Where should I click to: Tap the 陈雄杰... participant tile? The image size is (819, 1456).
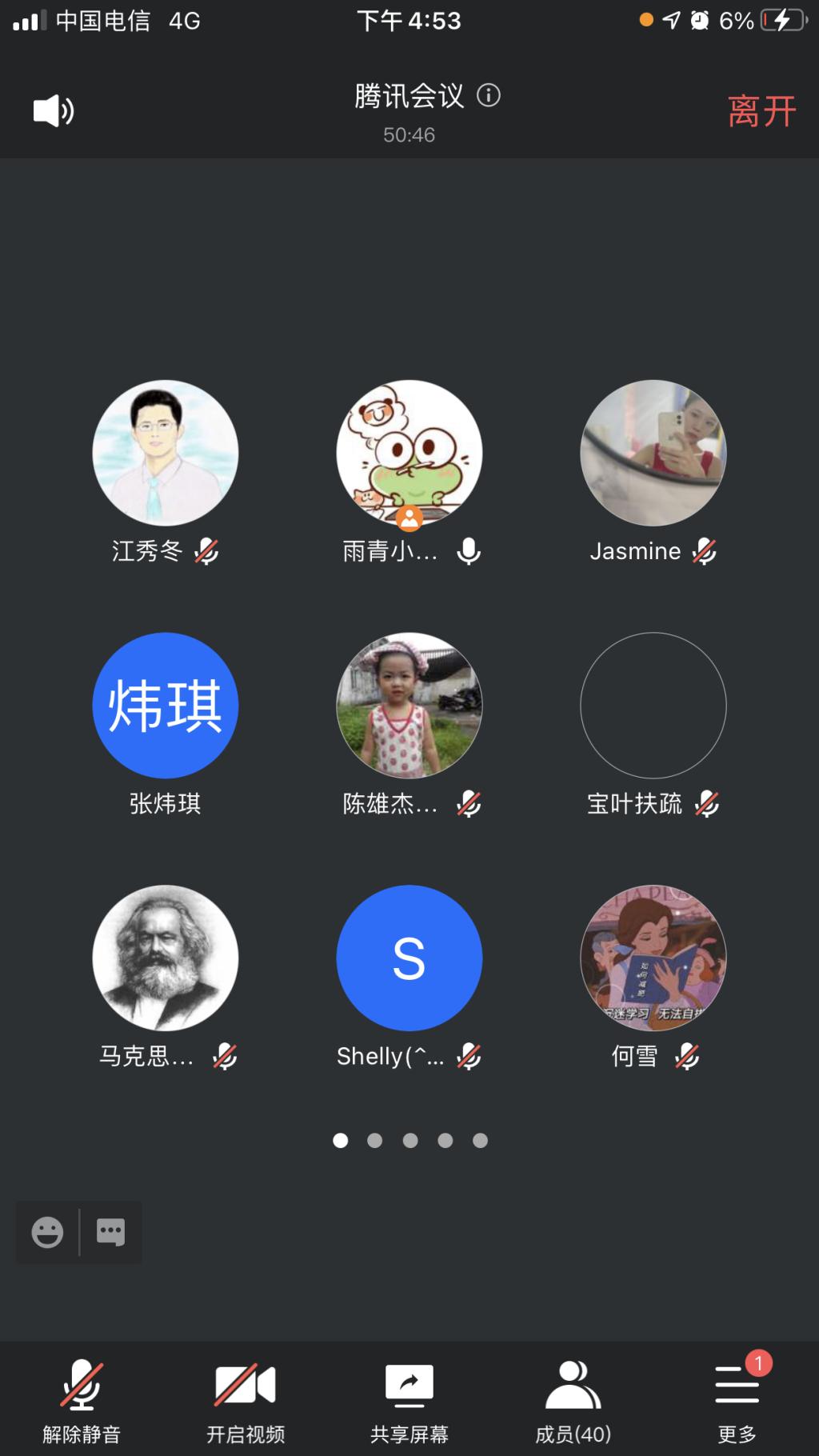(409, 706)
